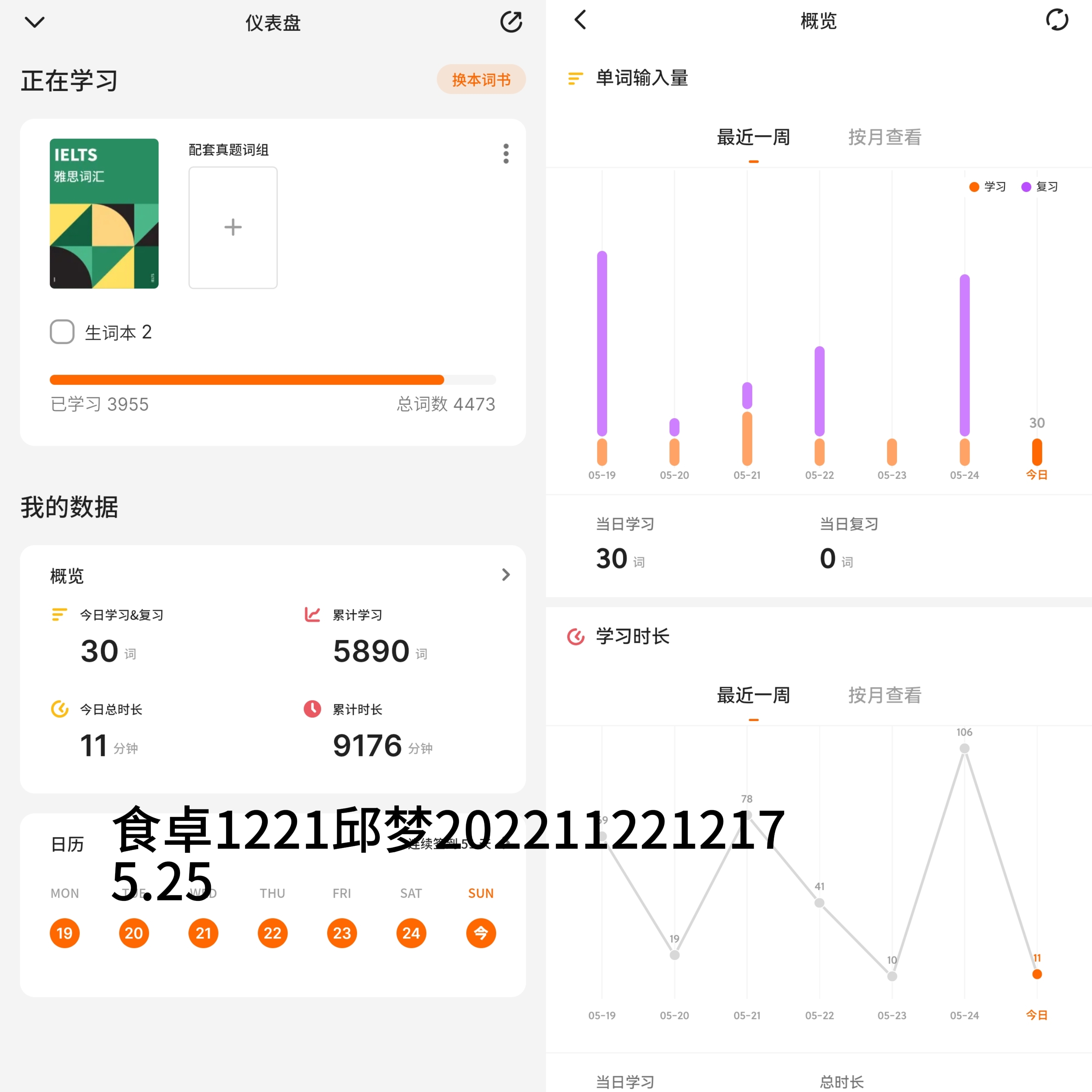The width and height of the screenshot is (1092, 1092).
Task: Tap the 换本词书 button
Action: (x=481, y=79)
